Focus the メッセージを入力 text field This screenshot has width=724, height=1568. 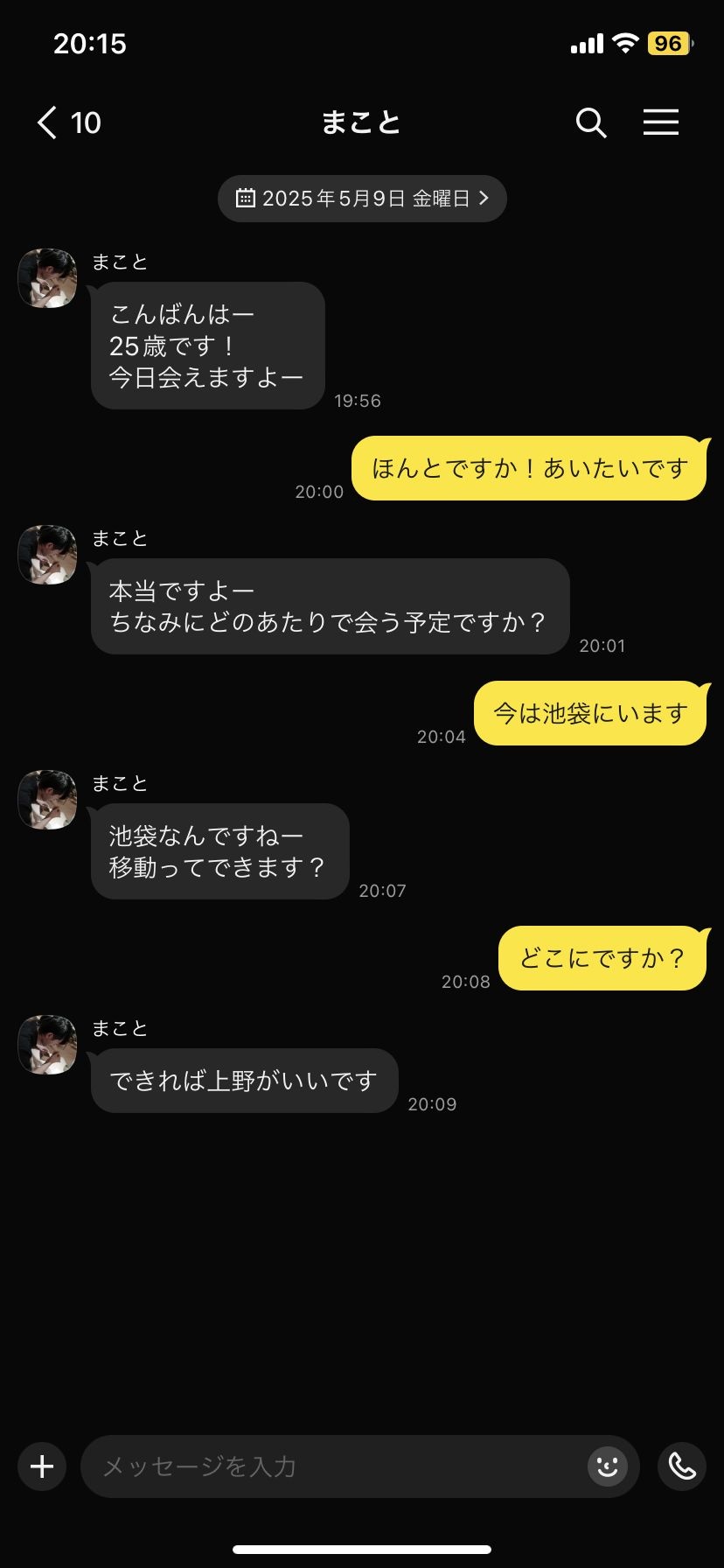point(332,1466)
